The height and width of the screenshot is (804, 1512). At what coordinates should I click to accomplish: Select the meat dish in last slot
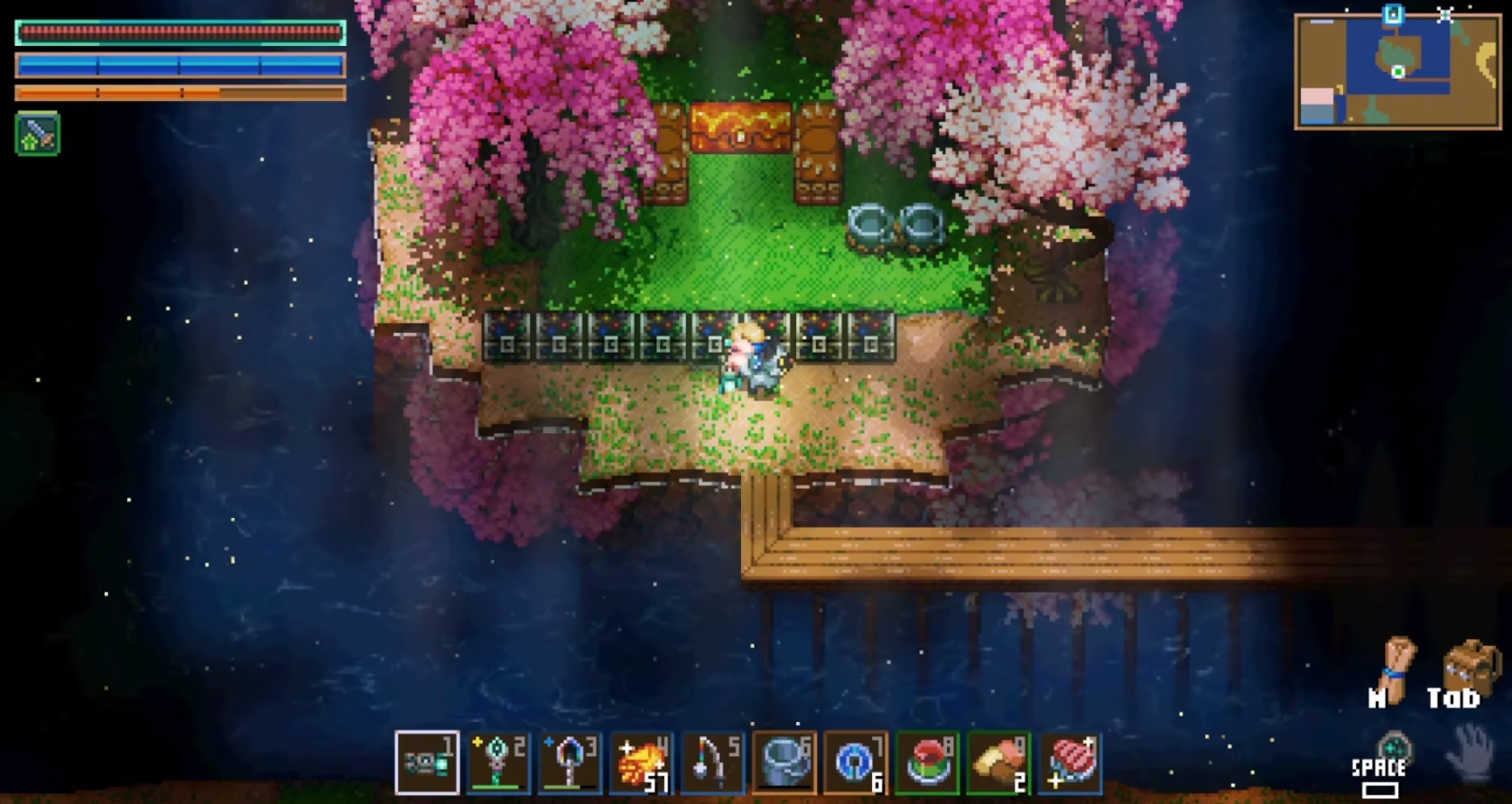[1071, 763]
